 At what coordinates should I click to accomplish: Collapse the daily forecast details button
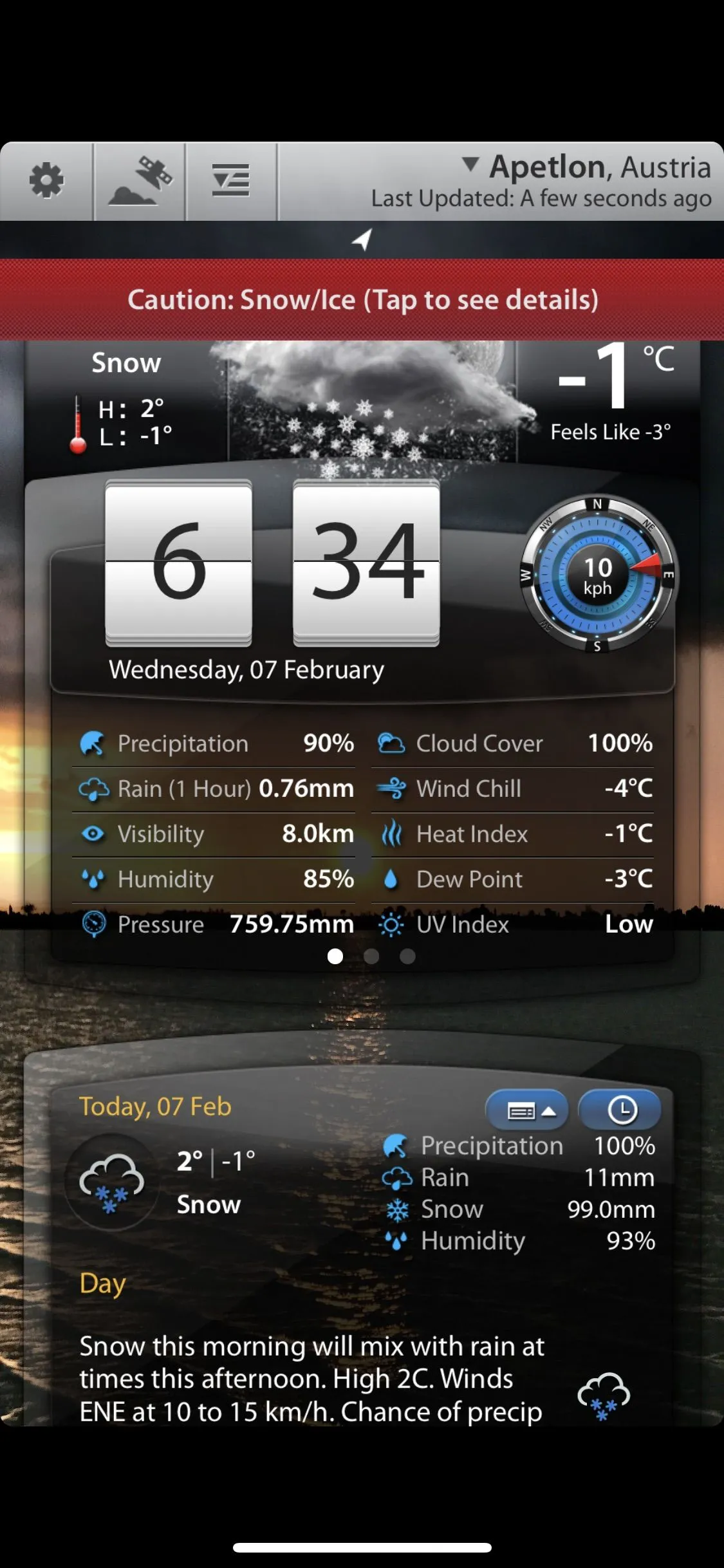coord(528,1109)
